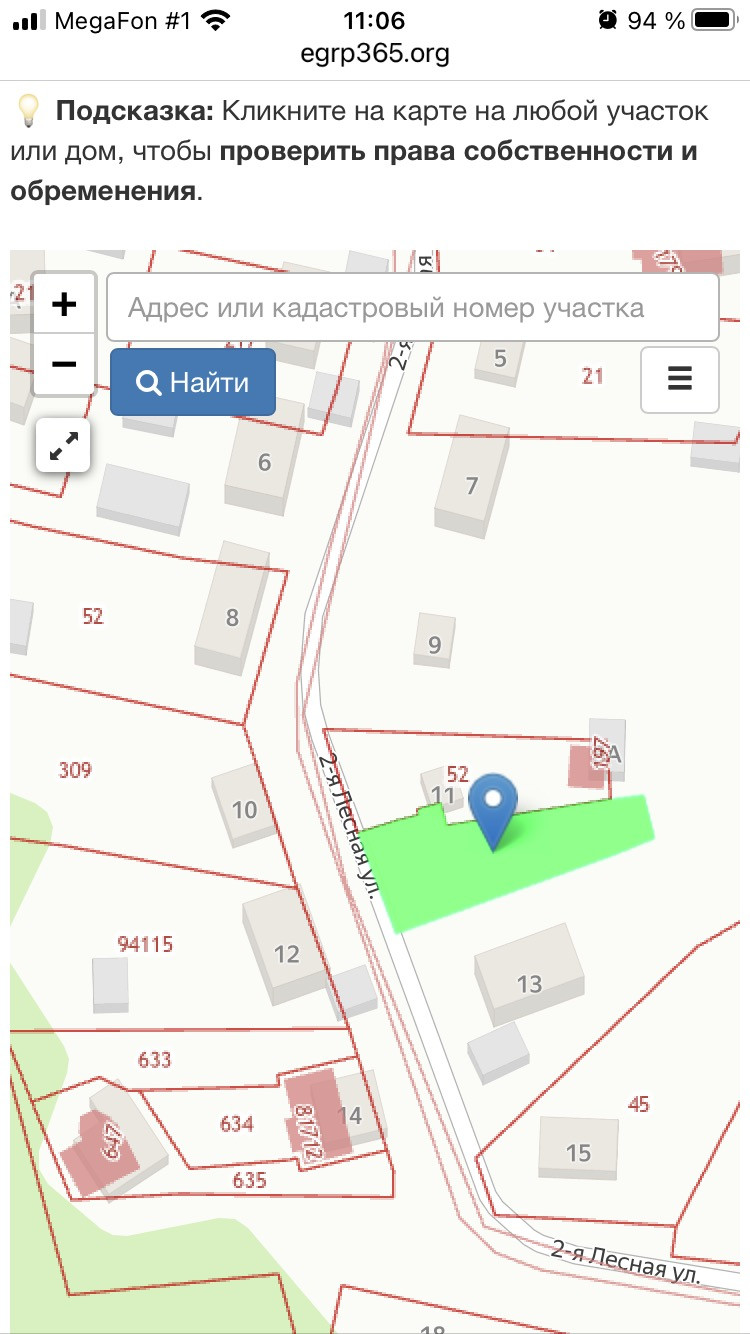The height and width of the screenshot is (1334, 750).
Task: Tap the address or cadastral number field
Action: coord(413,307)
